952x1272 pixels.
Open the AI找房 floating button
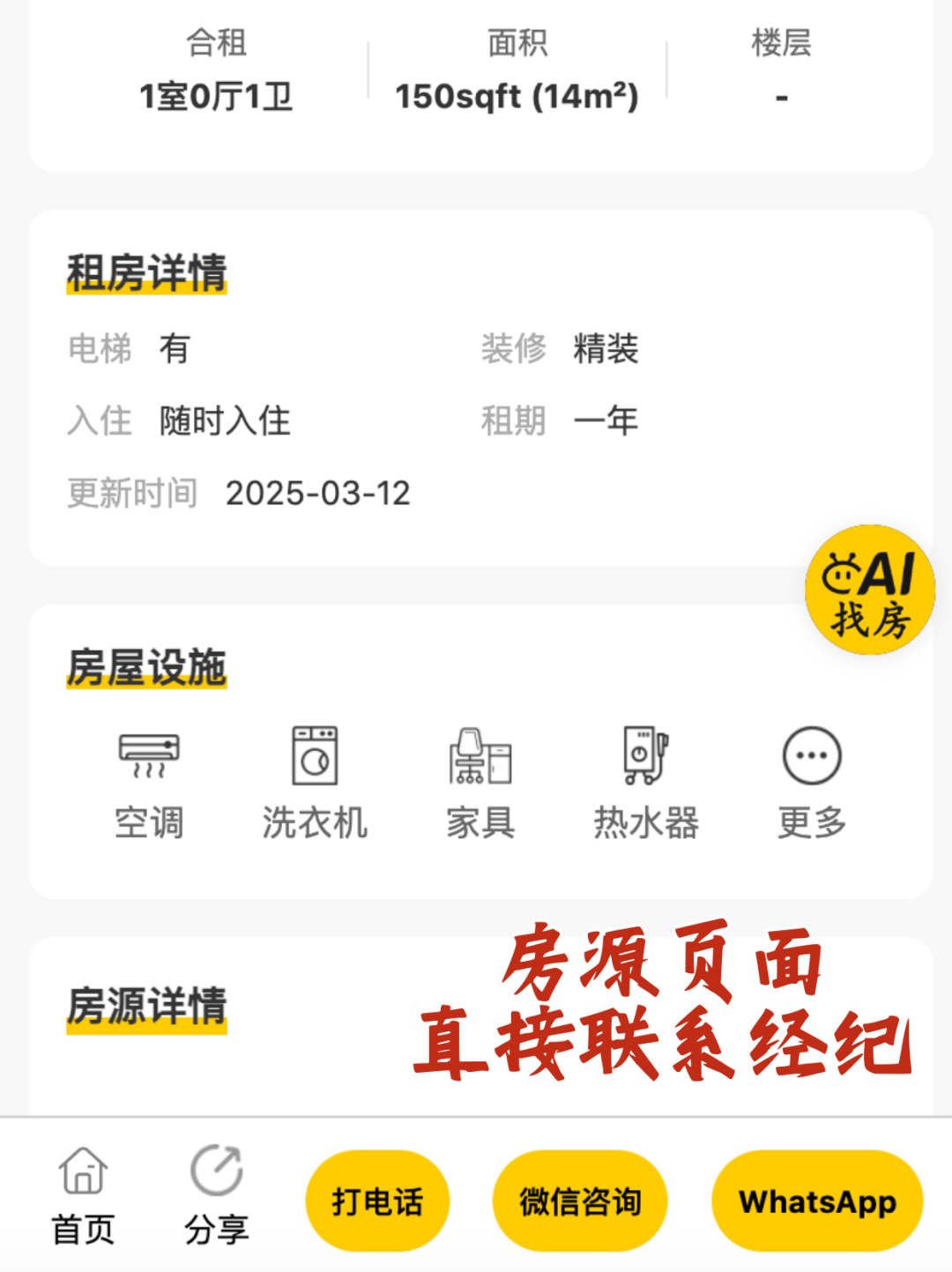tap(870, 590)
